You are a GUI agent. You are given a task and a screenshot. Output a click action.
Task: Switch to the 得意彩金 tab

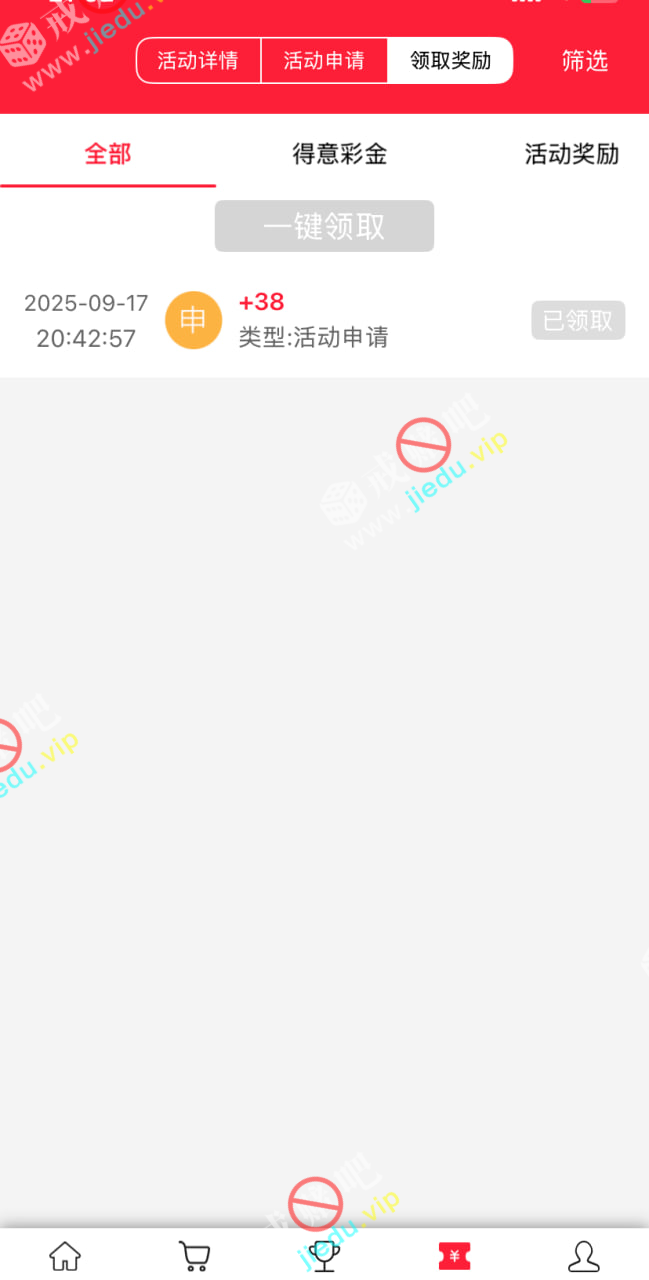click(x=340, y=154)
